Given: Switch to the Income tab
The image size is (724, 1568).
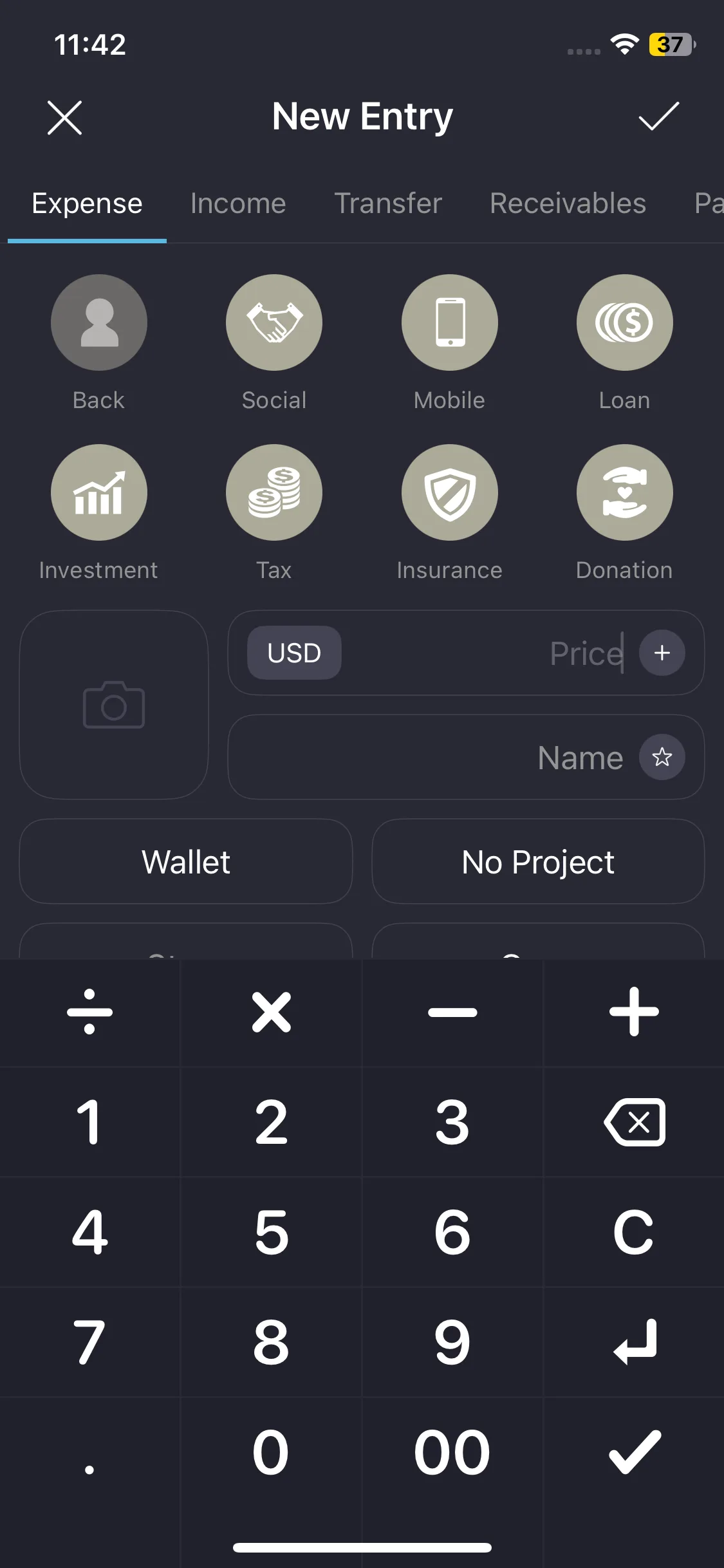Looking at the screenshot, I should pyautogui.click(x=238, y=203).
